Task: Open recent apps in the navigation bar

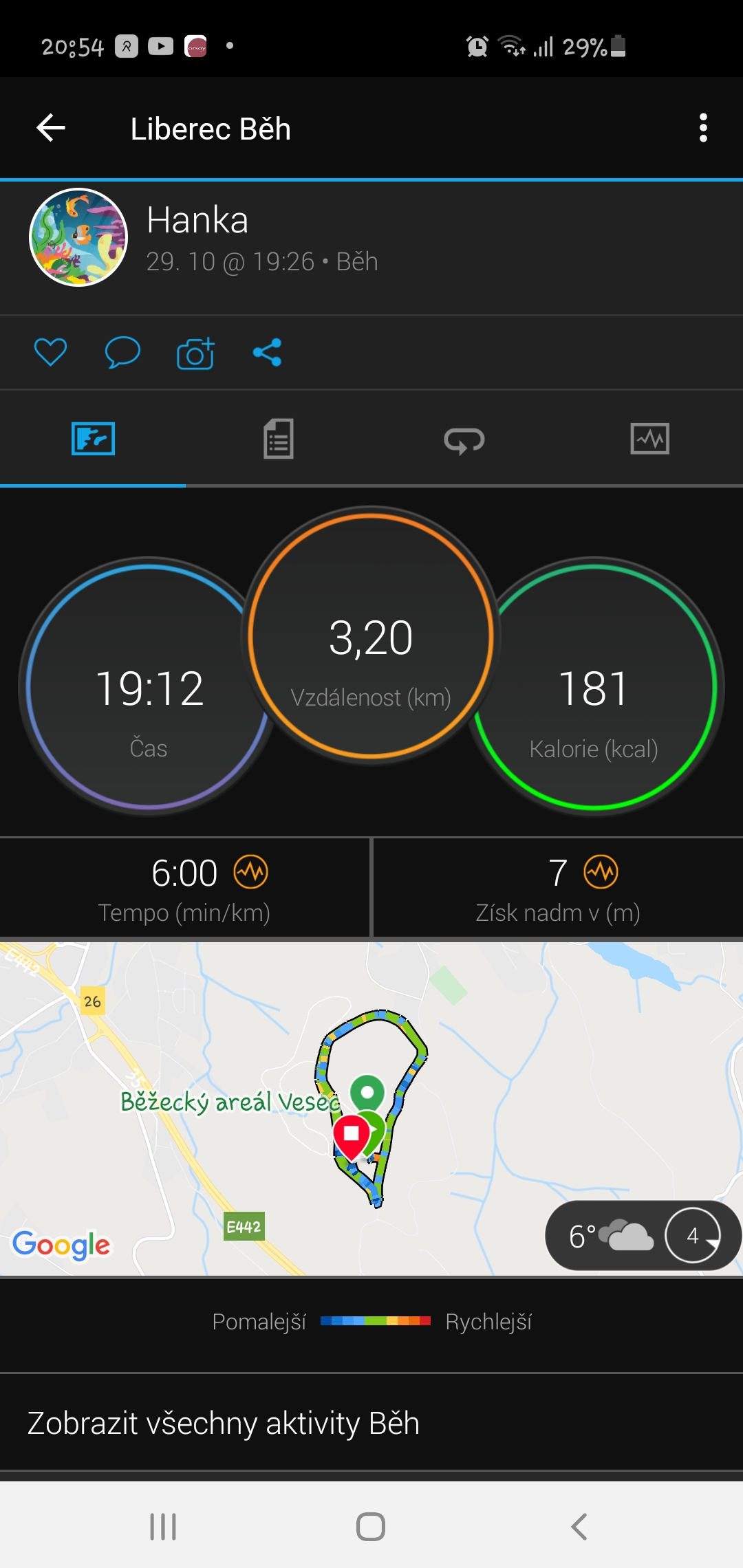Action: (163, 1527)
